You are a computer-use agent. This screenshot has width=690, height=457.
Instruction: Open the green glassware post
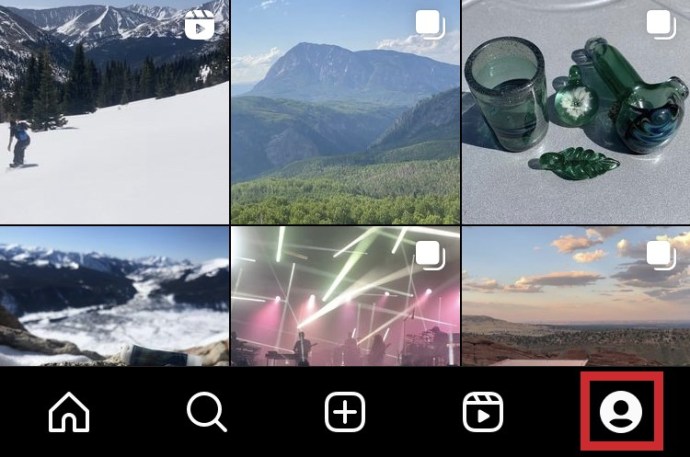point(576,112)
